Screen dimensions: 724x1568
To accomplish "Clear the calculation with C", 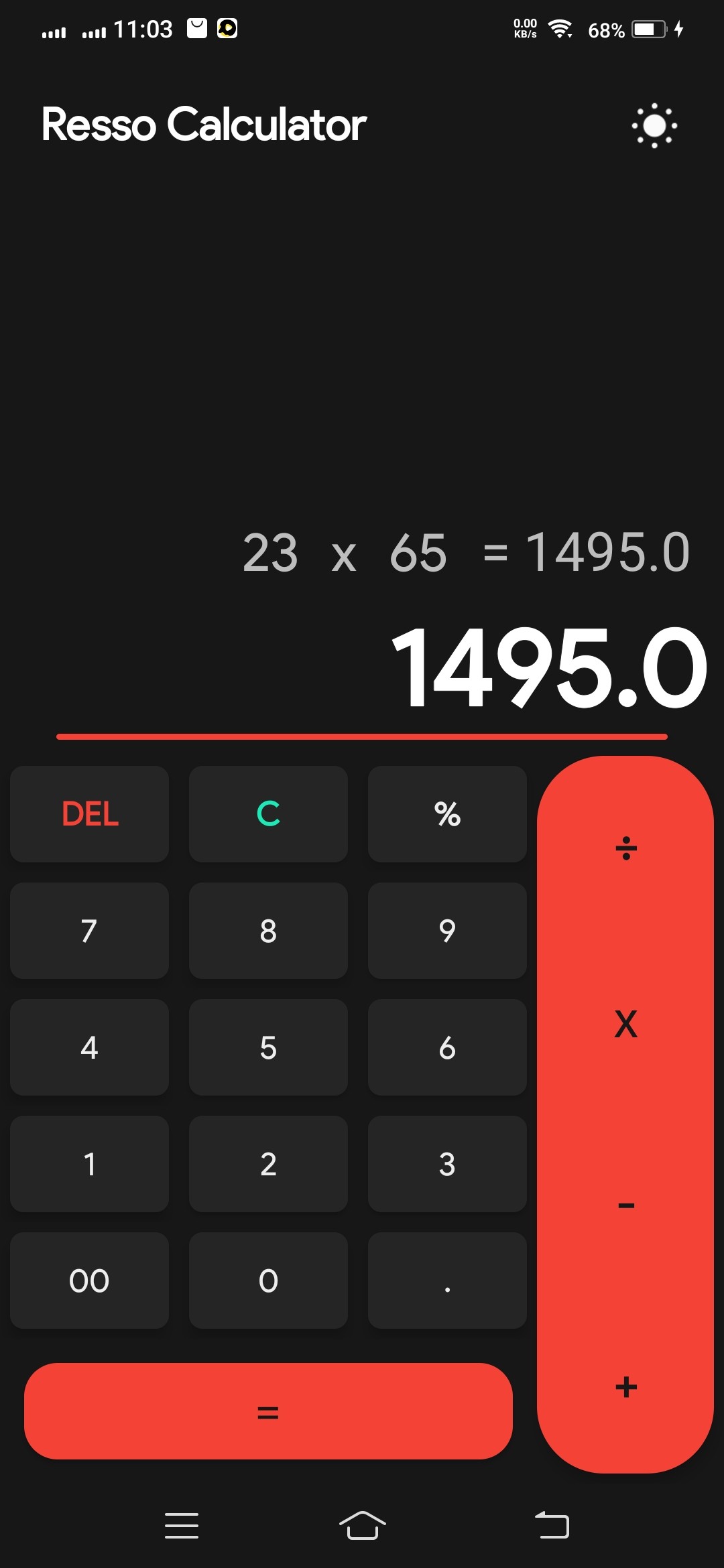I will click(268, 814).
